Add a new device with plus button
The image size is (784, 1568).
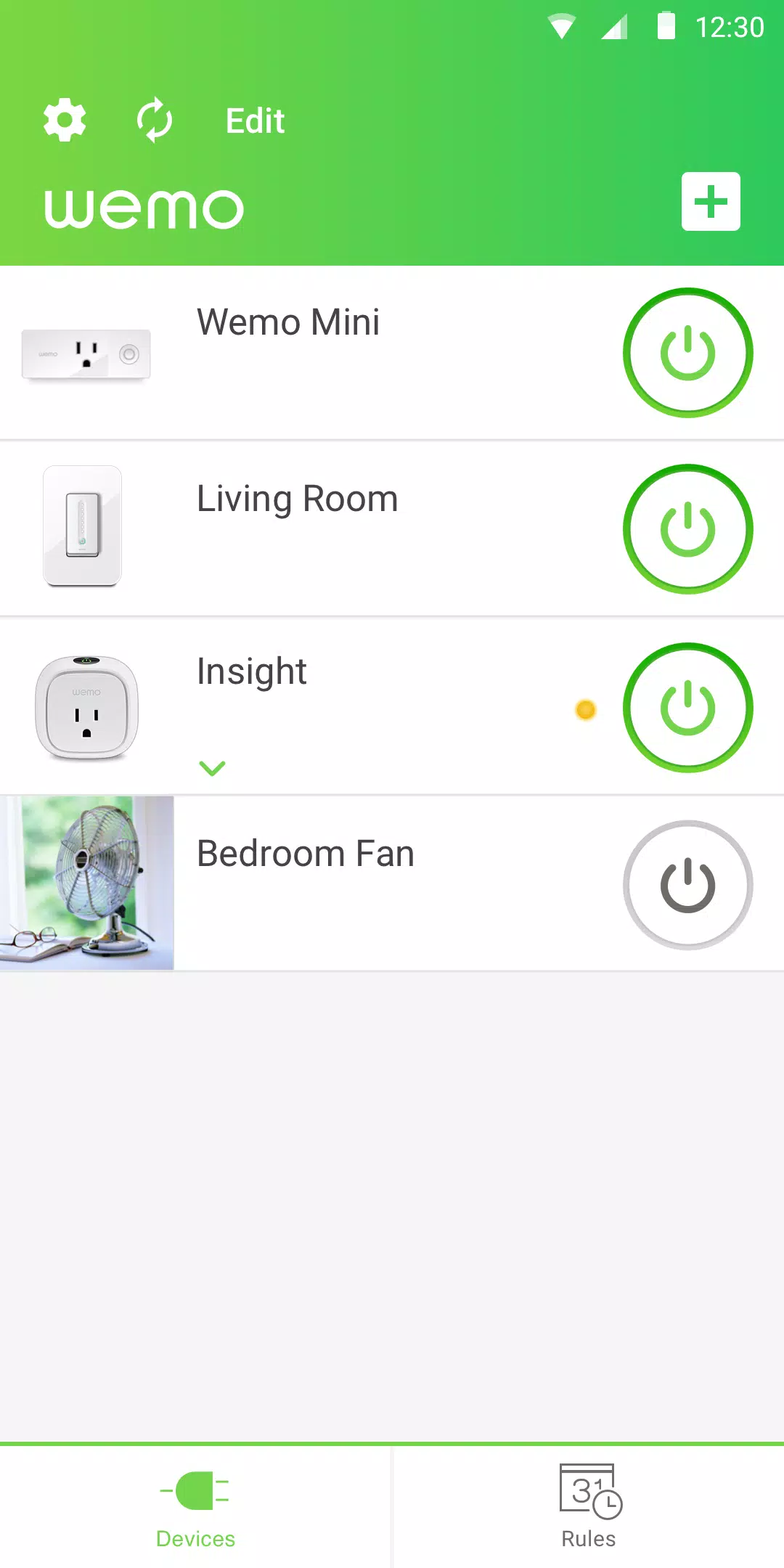click(711, 201)
